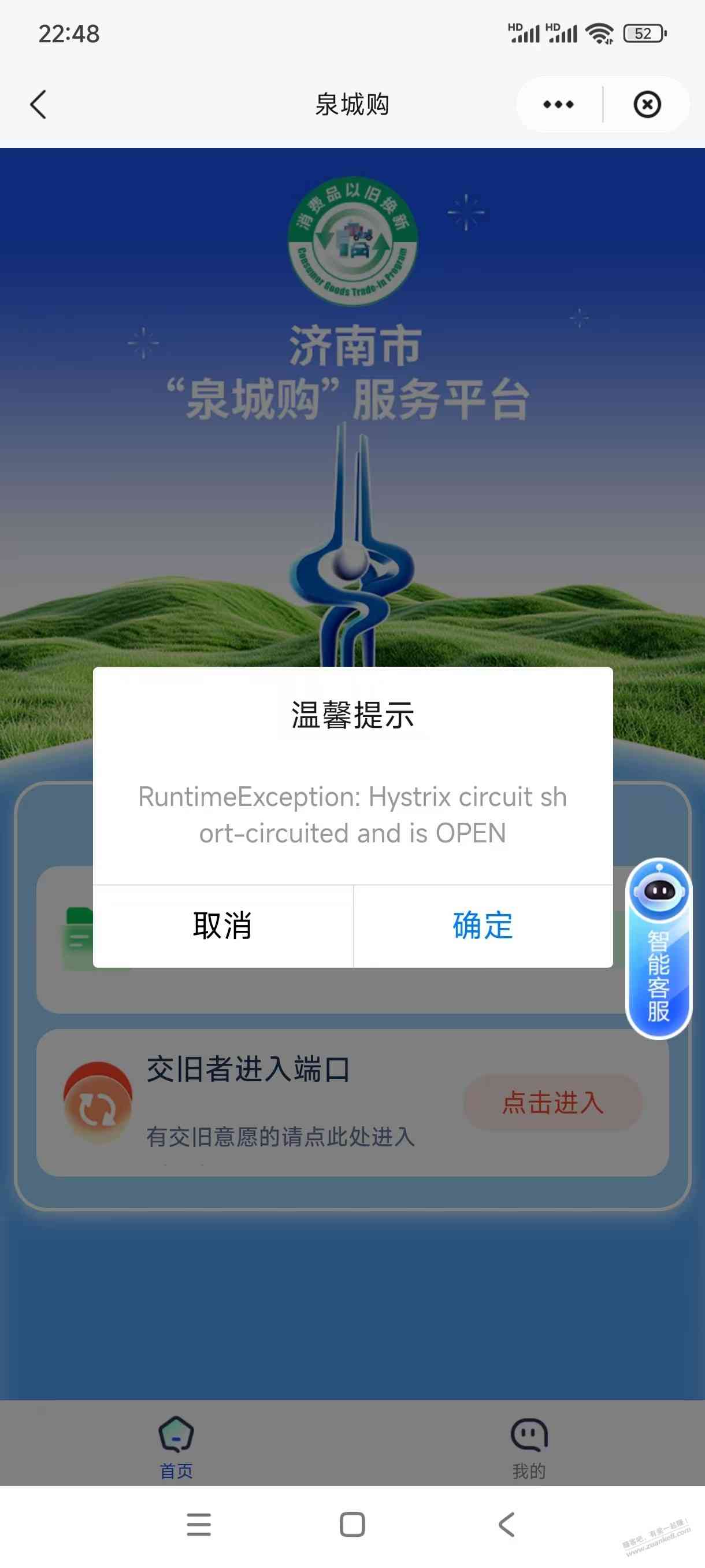Viewport: 705px width, 1568px height.
Task: Open the 智能客服 assistant
Action: pyautogui.click(x=659, y=948)
